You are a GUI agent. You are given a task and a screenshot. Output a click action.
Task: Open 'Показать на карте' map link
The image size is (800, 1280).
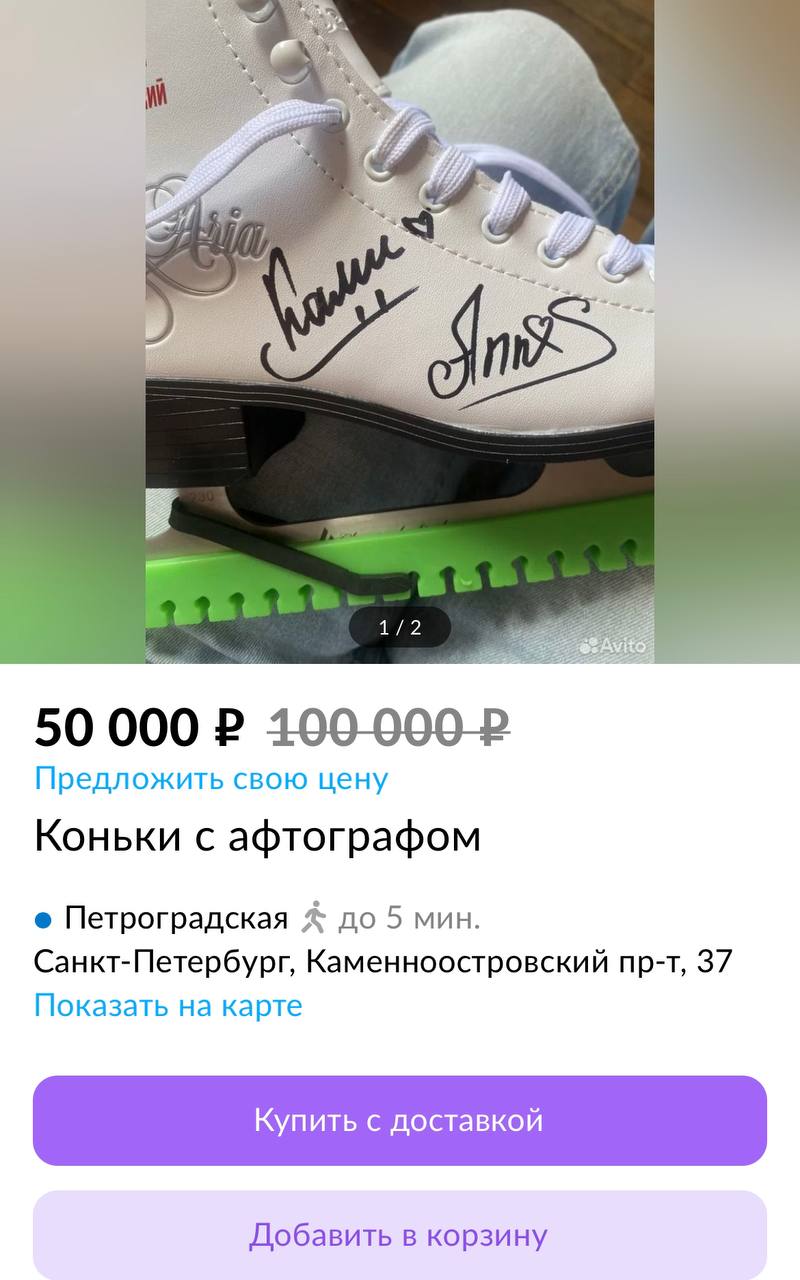(x=168, y=1005)
